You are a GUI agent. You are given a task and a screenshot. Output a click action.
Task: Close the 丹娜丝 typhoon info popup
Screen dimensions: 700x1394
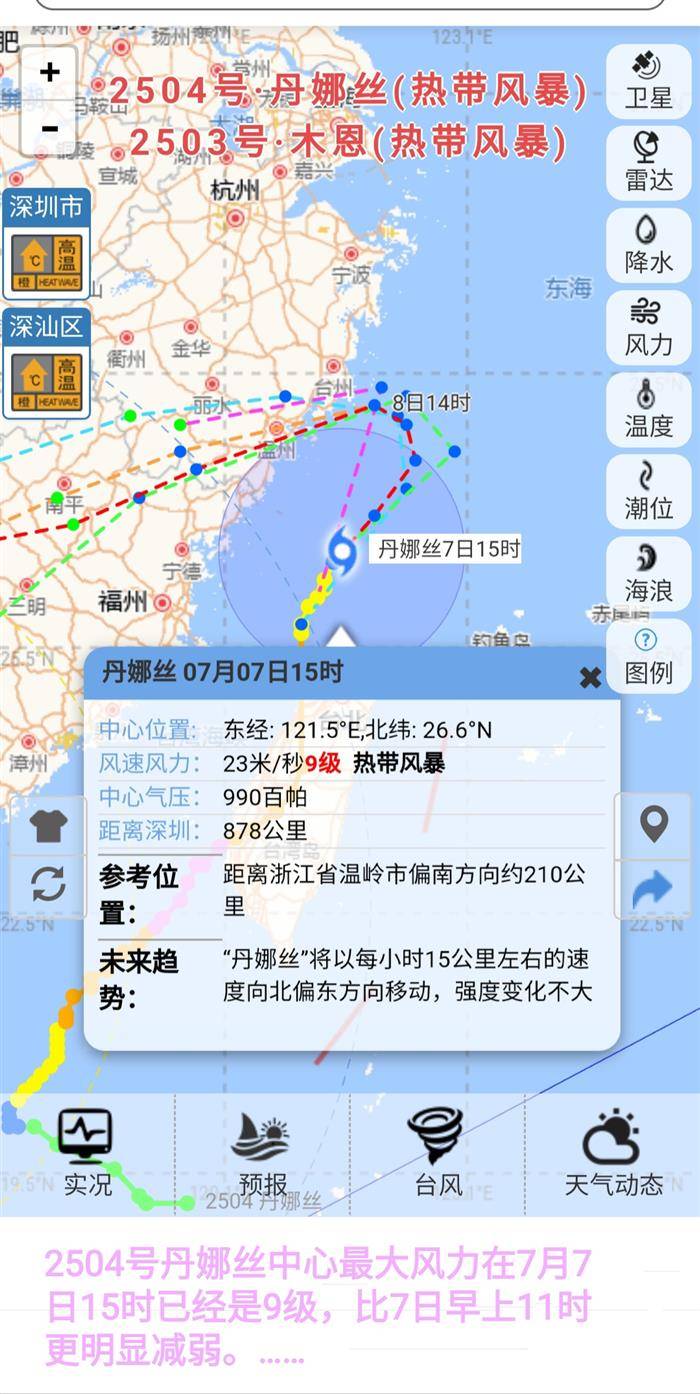click(x=590, y=678)
